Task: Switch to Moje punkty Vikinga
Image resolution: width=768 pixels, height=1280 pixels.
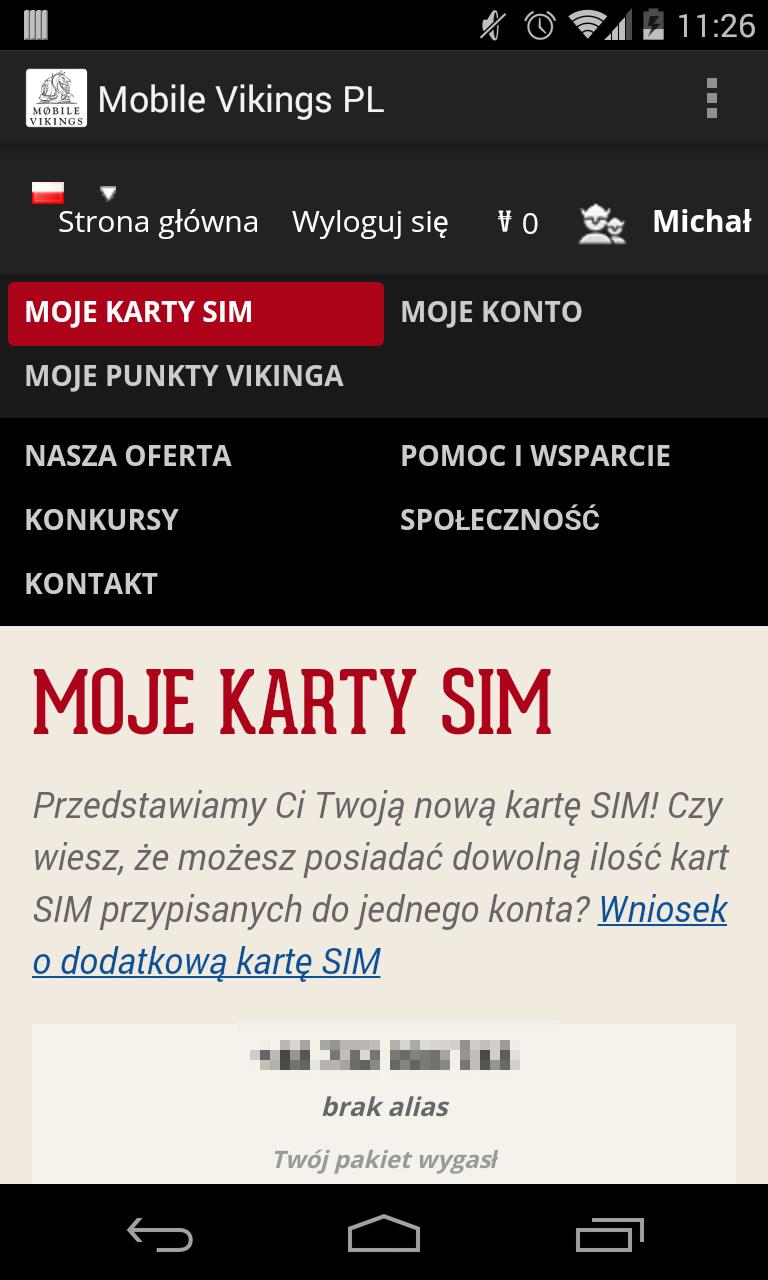Action: click(x=184, y=376)
